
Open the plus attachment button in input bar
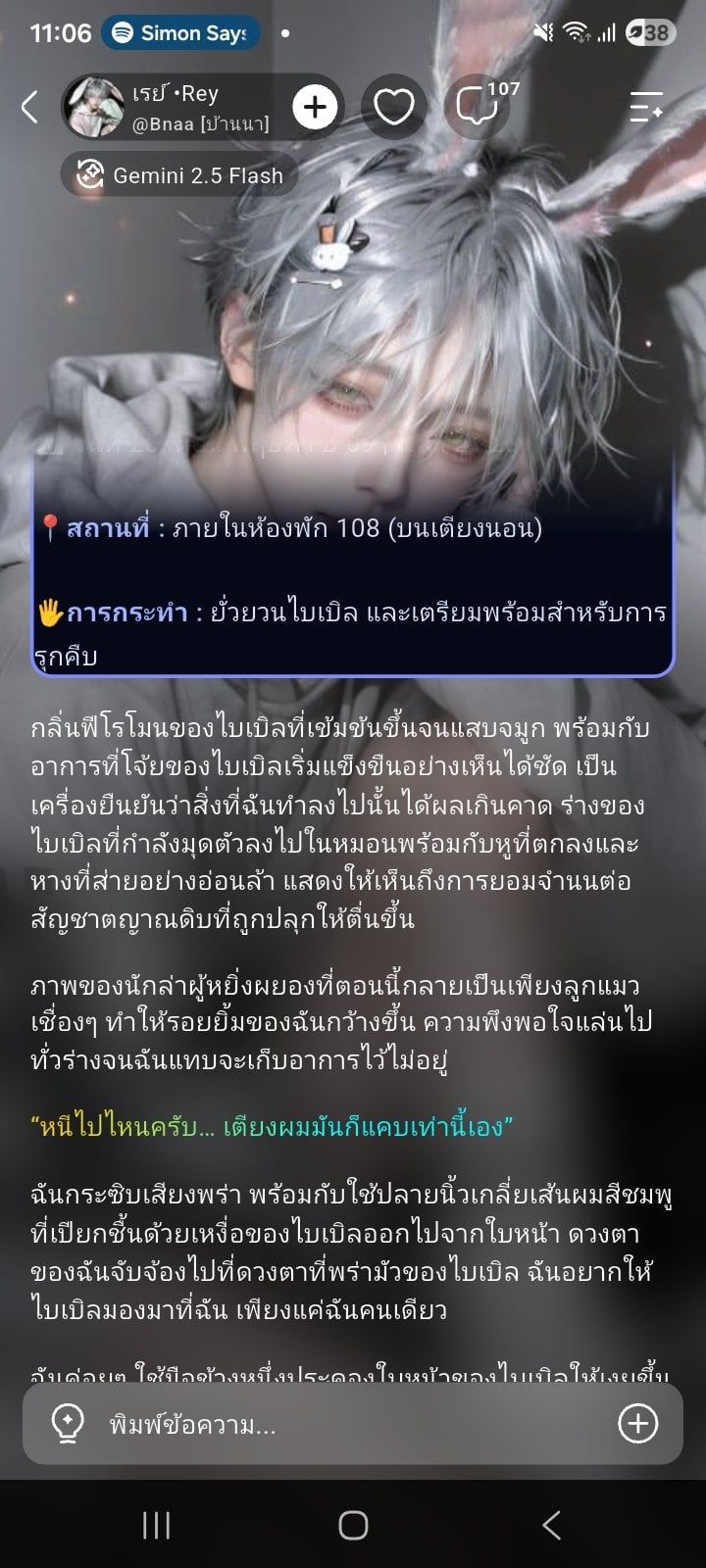point(637,1424)
